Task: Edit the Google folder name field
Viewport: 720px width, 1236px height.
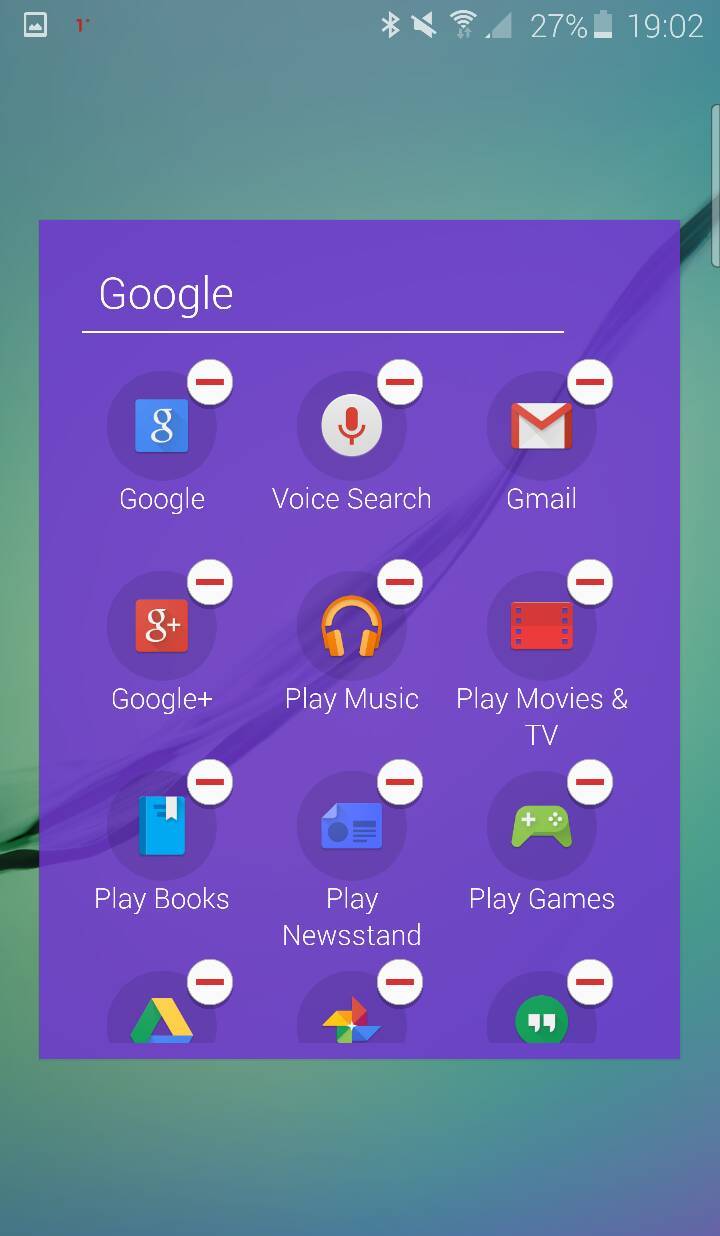Action: coord(323,295)
